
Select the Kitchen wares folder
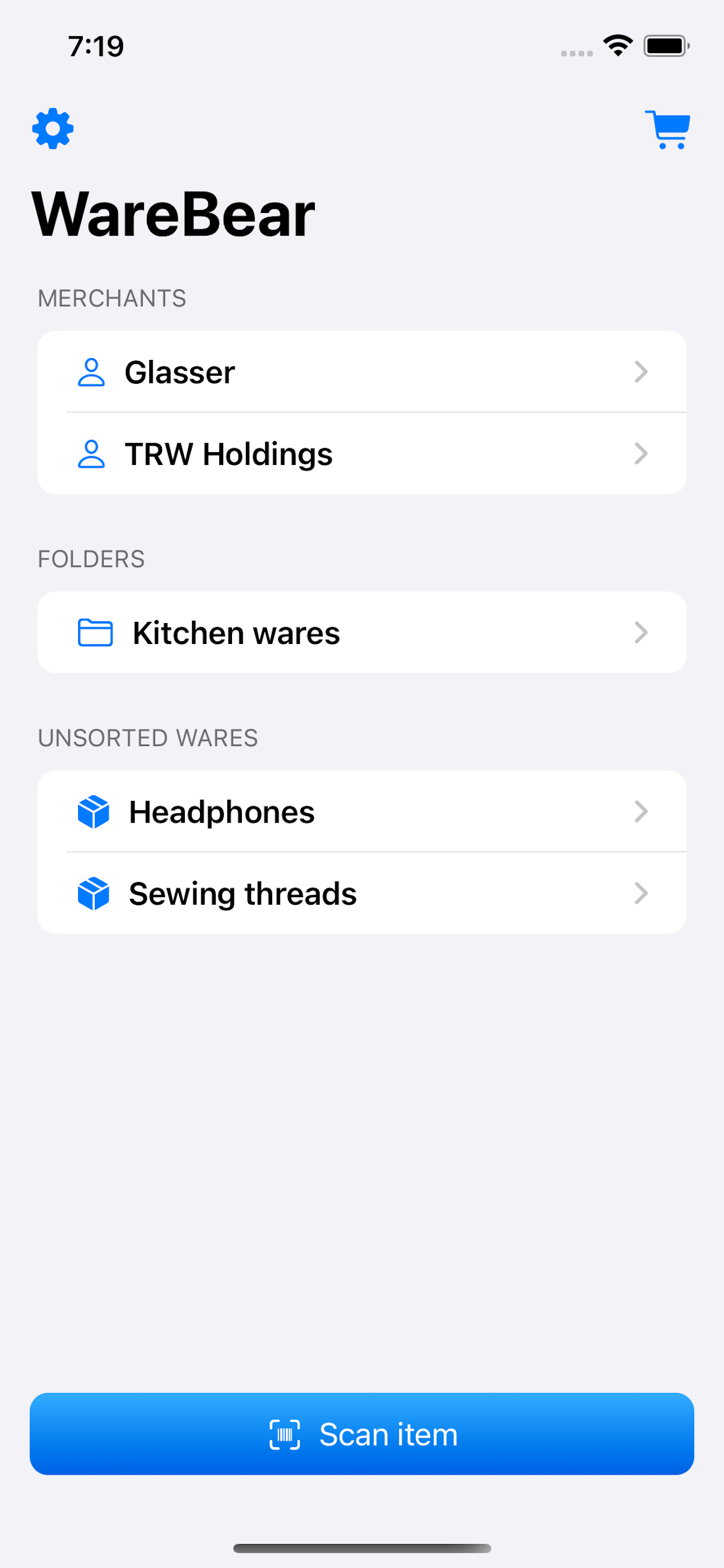(236, 632)
